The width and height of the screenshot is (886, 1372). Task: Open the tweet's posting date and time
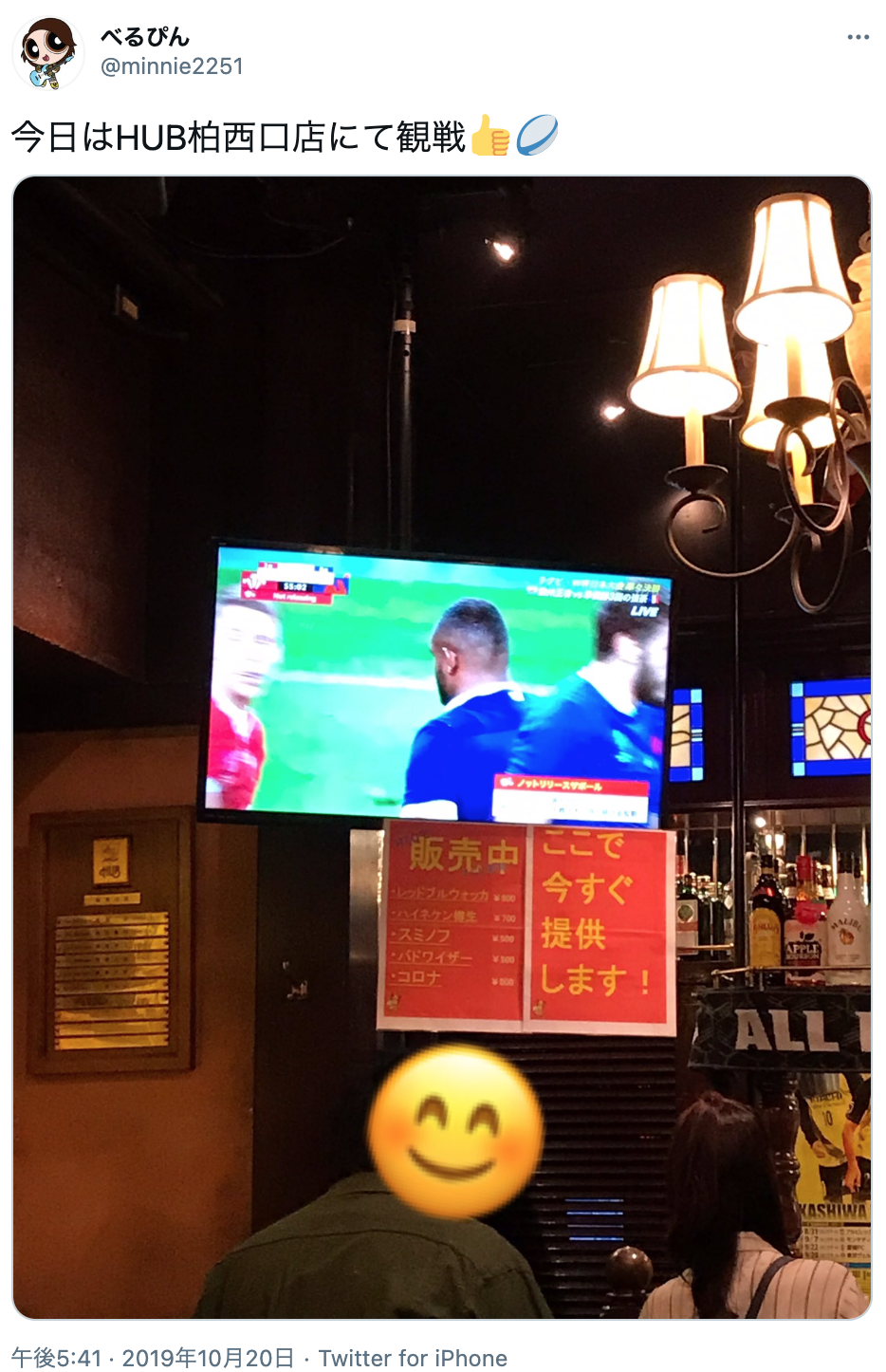tap(153, 1358)
